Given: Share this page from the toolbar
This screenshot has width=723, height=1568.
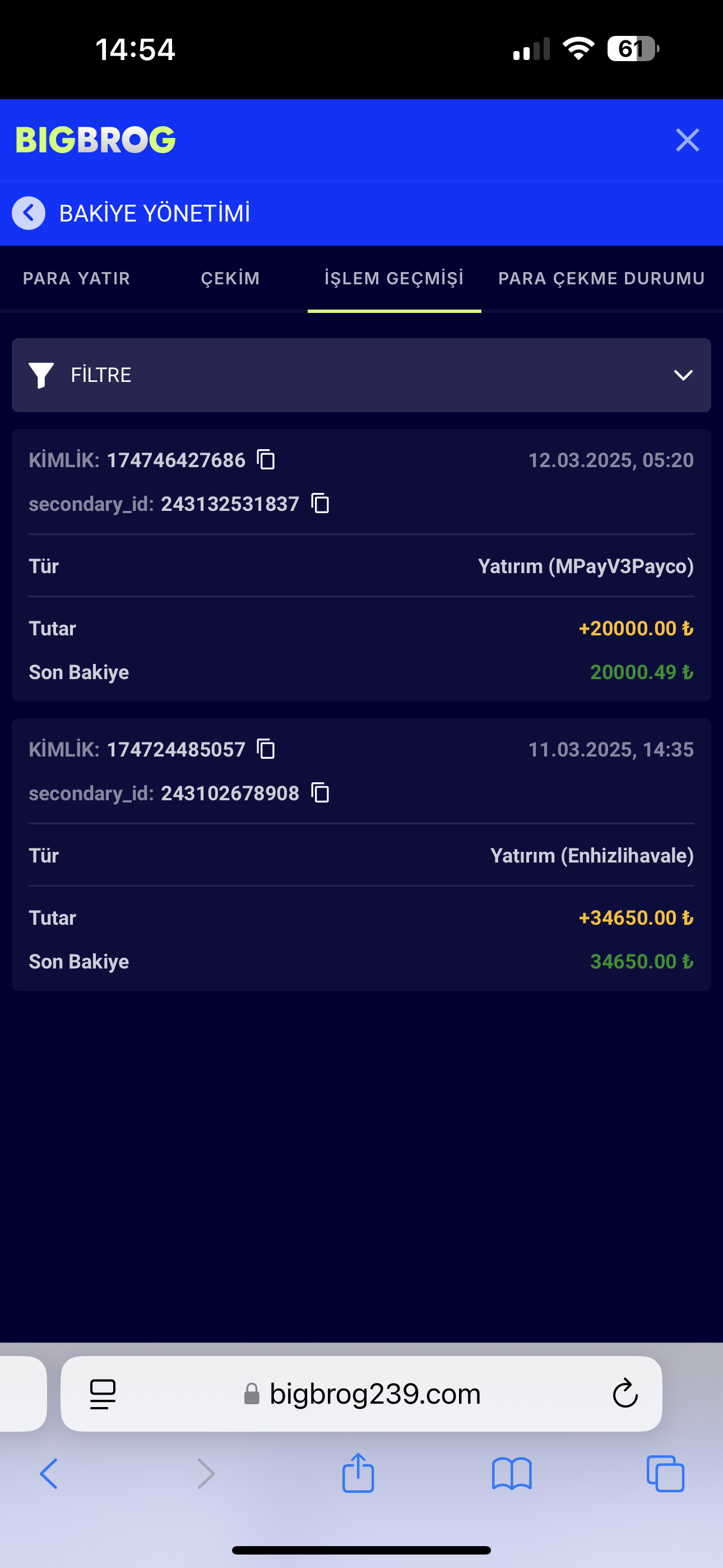Looking at the screenshot, I should (x=358, y=1472).
